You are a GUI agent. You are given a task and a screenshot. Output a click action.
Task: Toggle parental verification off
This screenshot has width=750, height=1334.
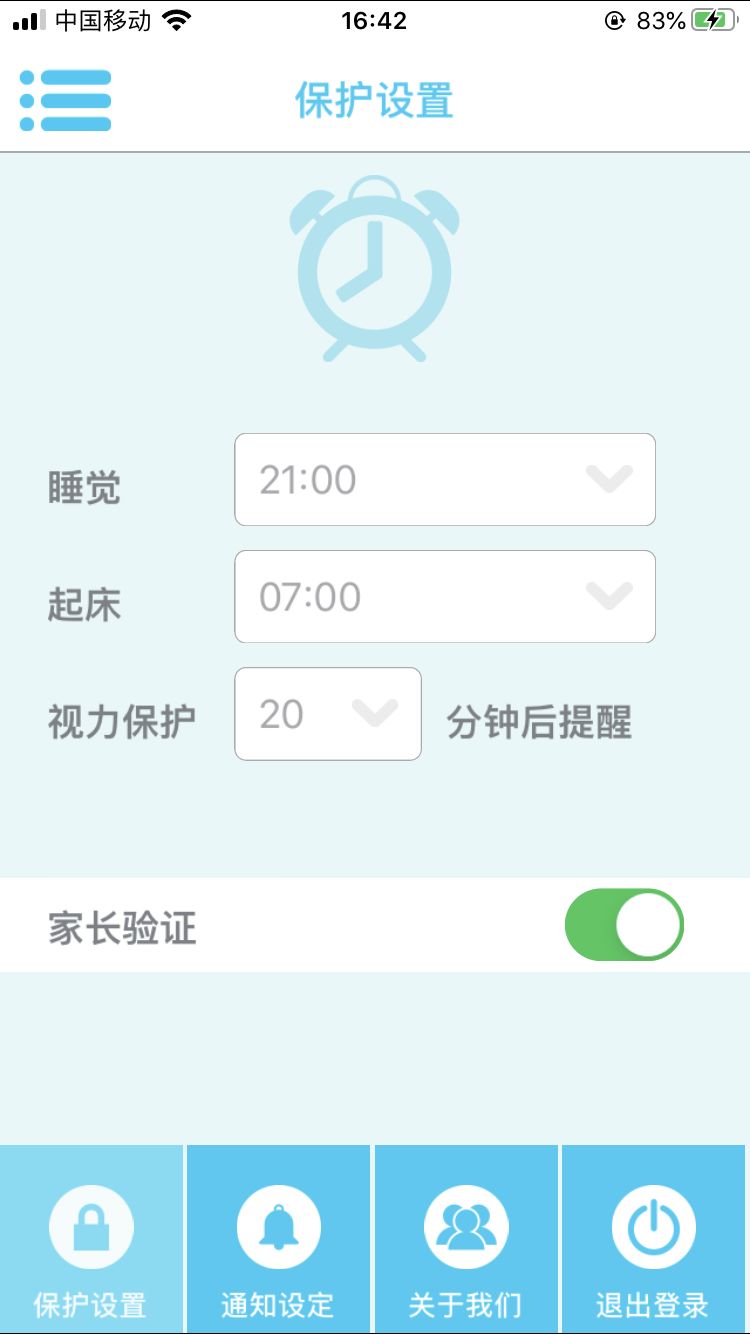coord(624,925)
